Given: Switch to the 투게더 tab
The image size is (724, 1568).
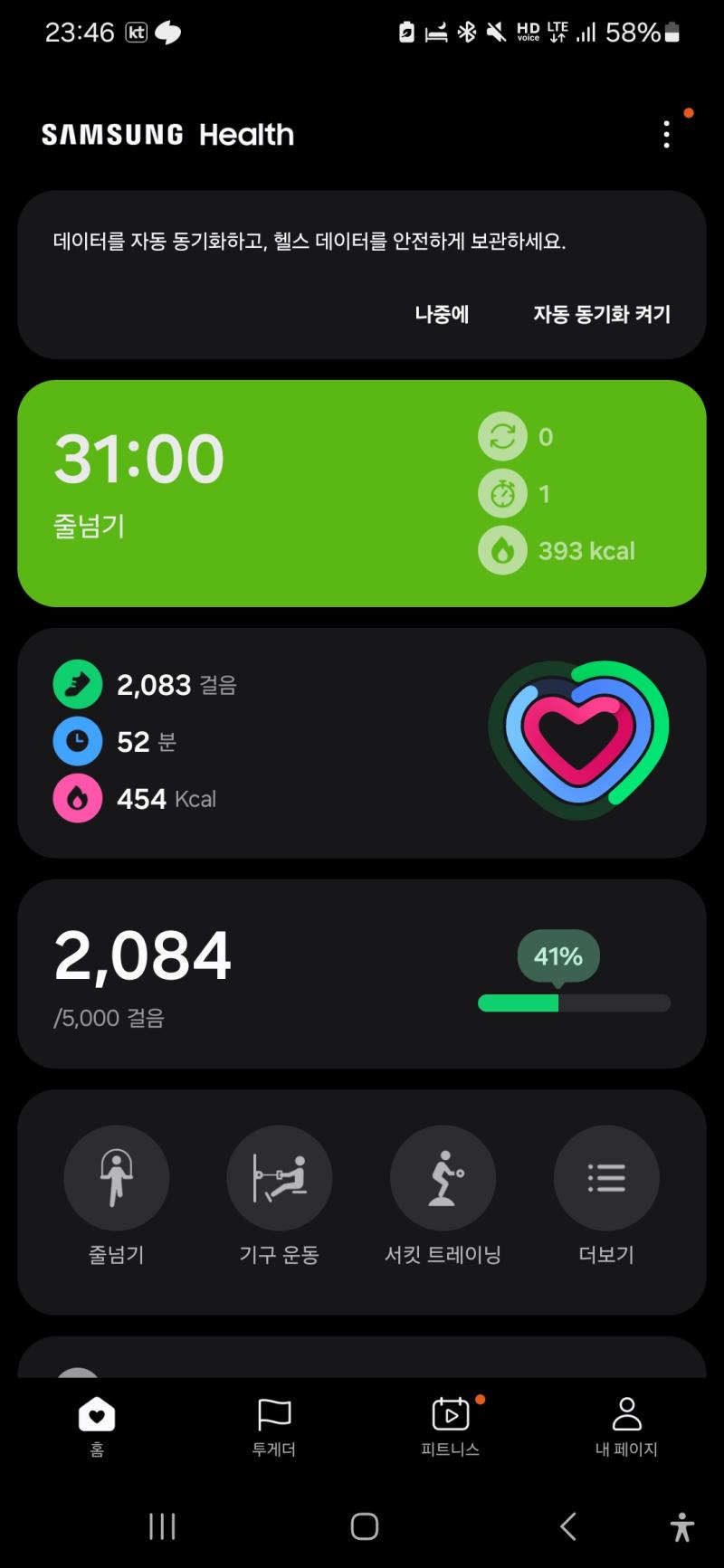Looking at the screenshot, I should [273, 1427].
